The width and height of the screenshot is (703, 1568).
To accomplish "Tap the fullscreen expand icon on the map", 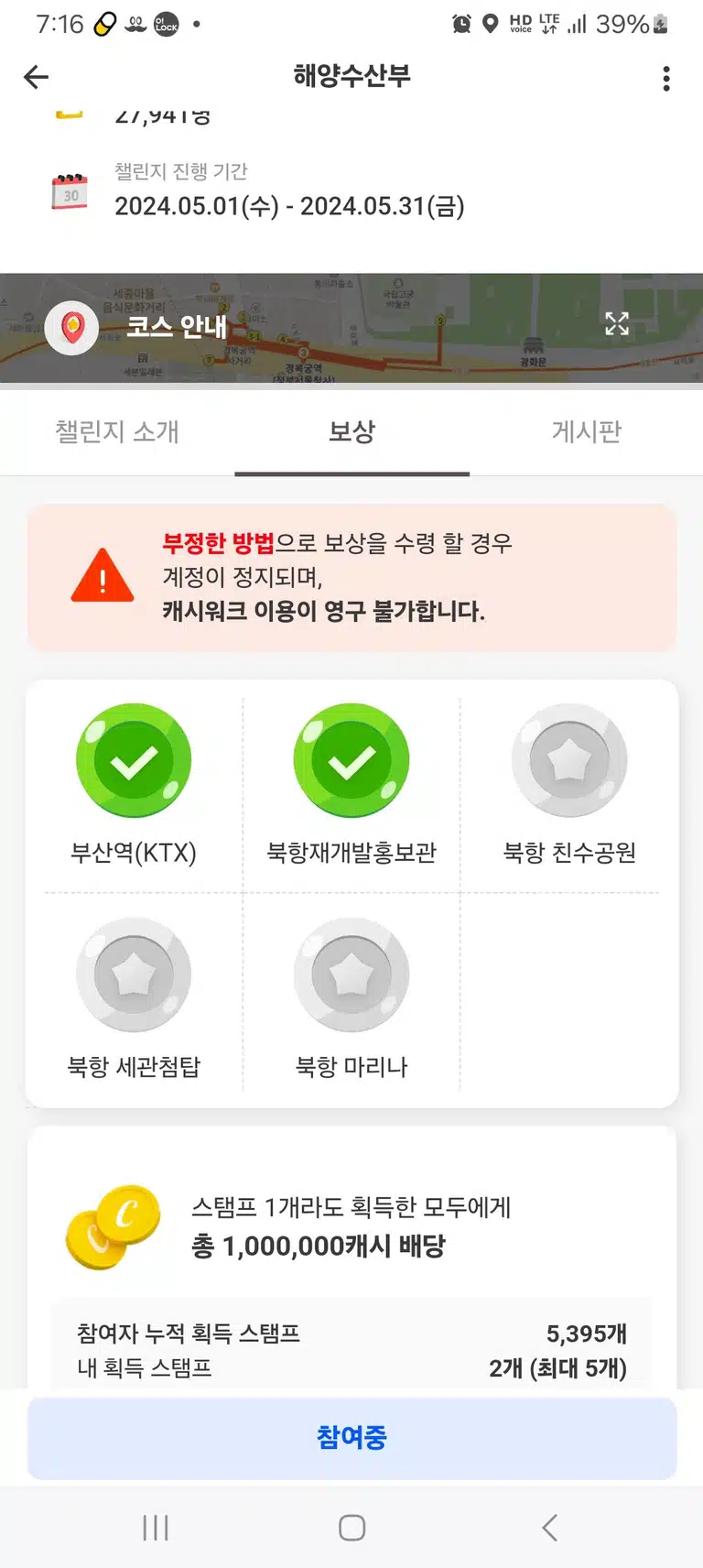I will click(617, 323).
